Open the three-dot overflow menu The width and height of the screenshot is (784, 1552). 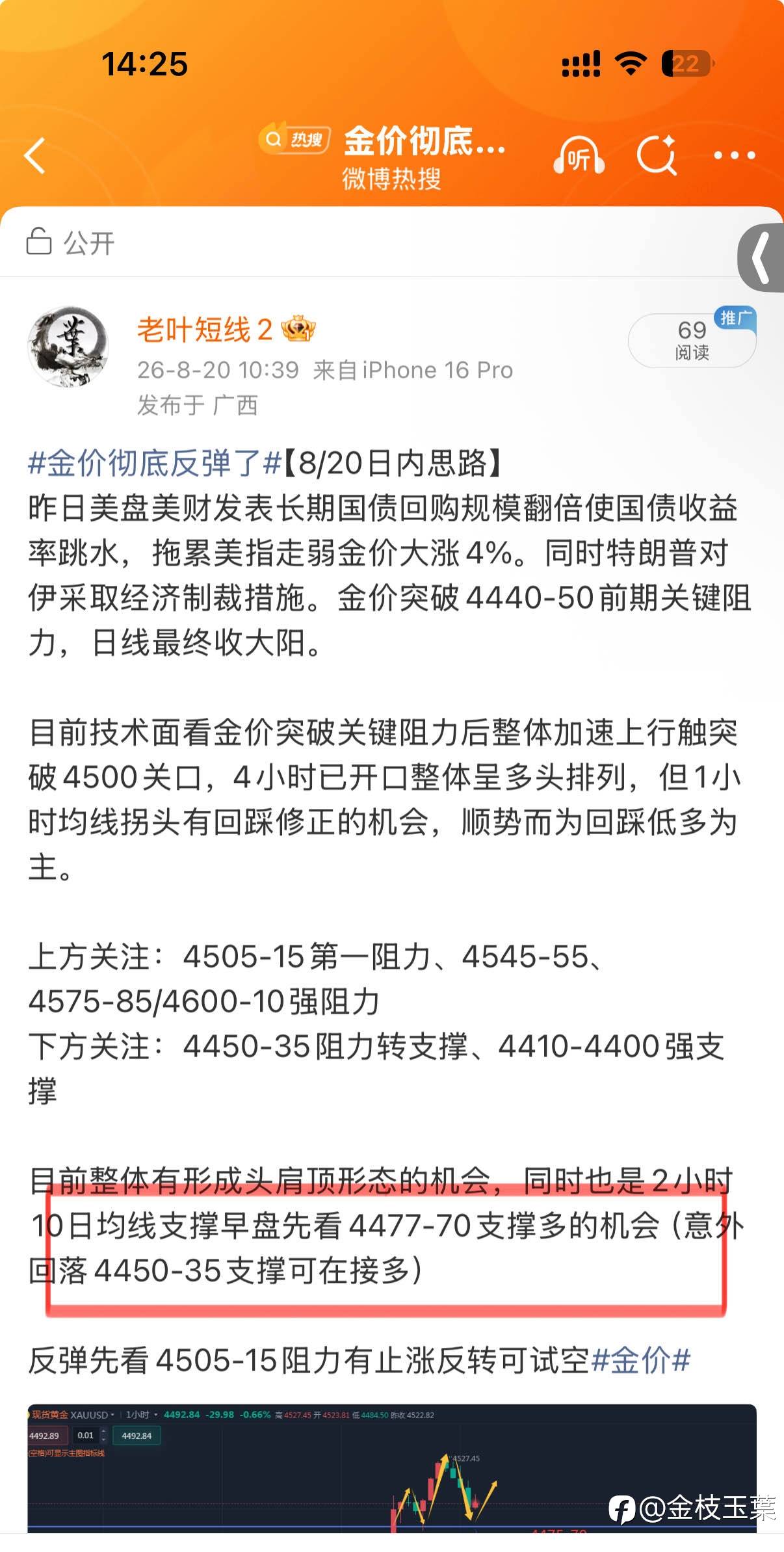pyautogui.click(x=735, y=155)
